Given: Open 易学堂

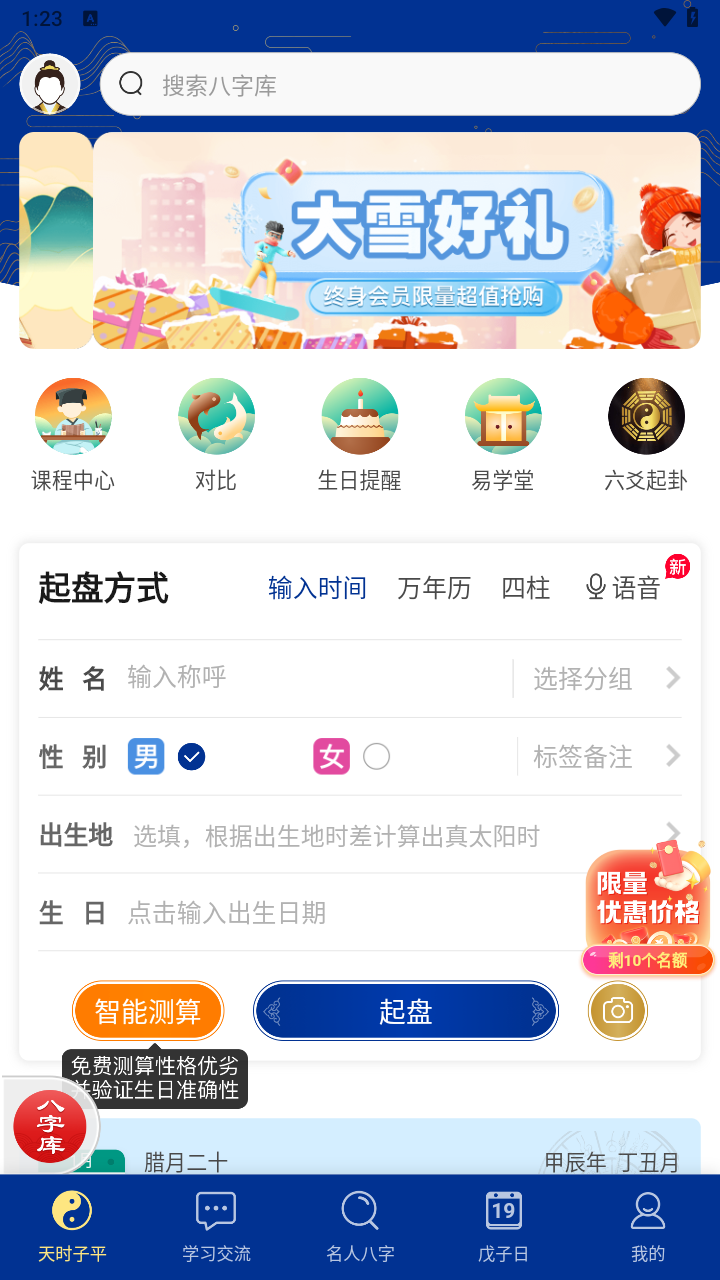Looking at the screenshot, I should point(503,435).
